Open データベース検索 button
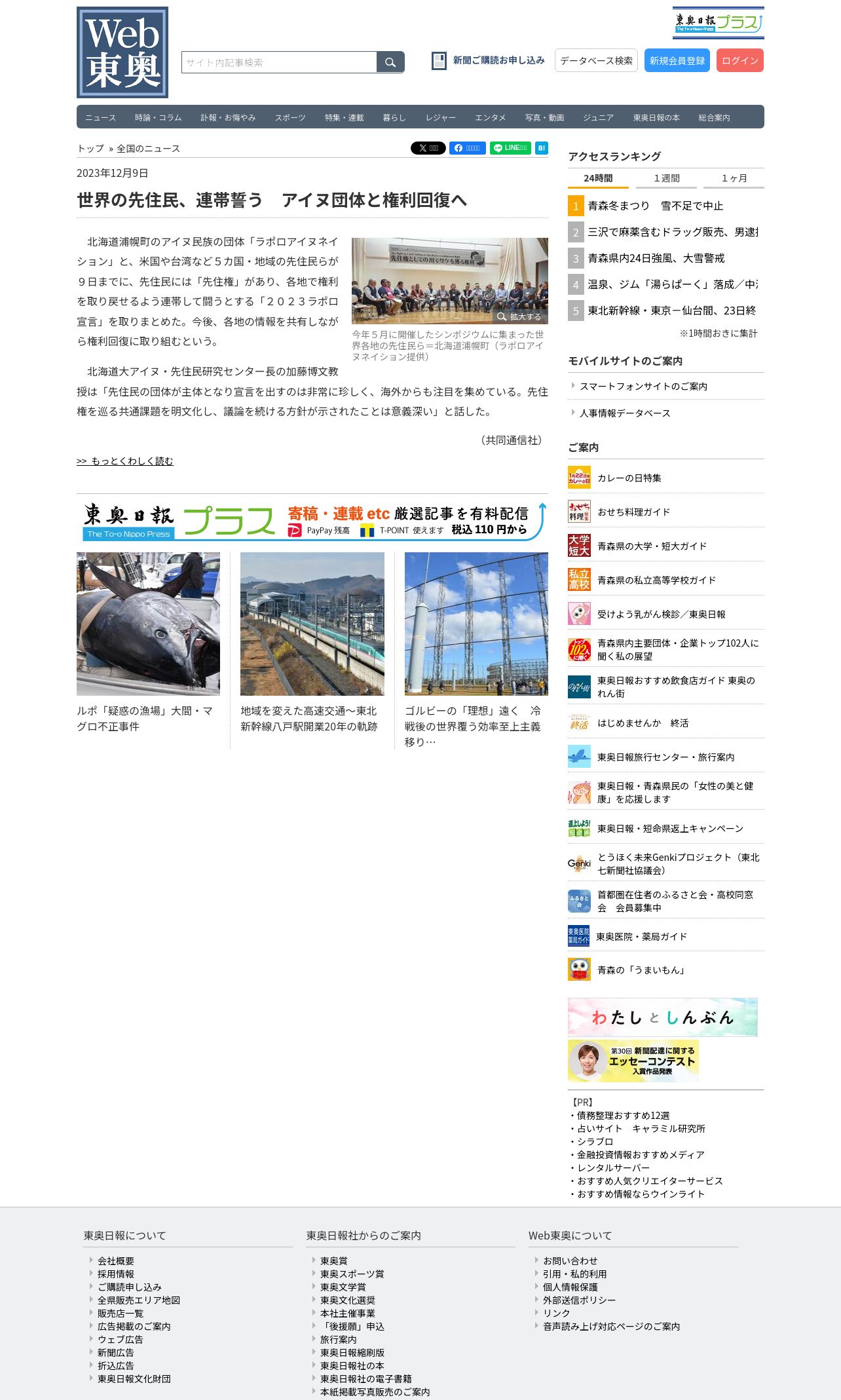Image resolution: width=841 pixels, height=1400 pixels. (x=596, y=60)
